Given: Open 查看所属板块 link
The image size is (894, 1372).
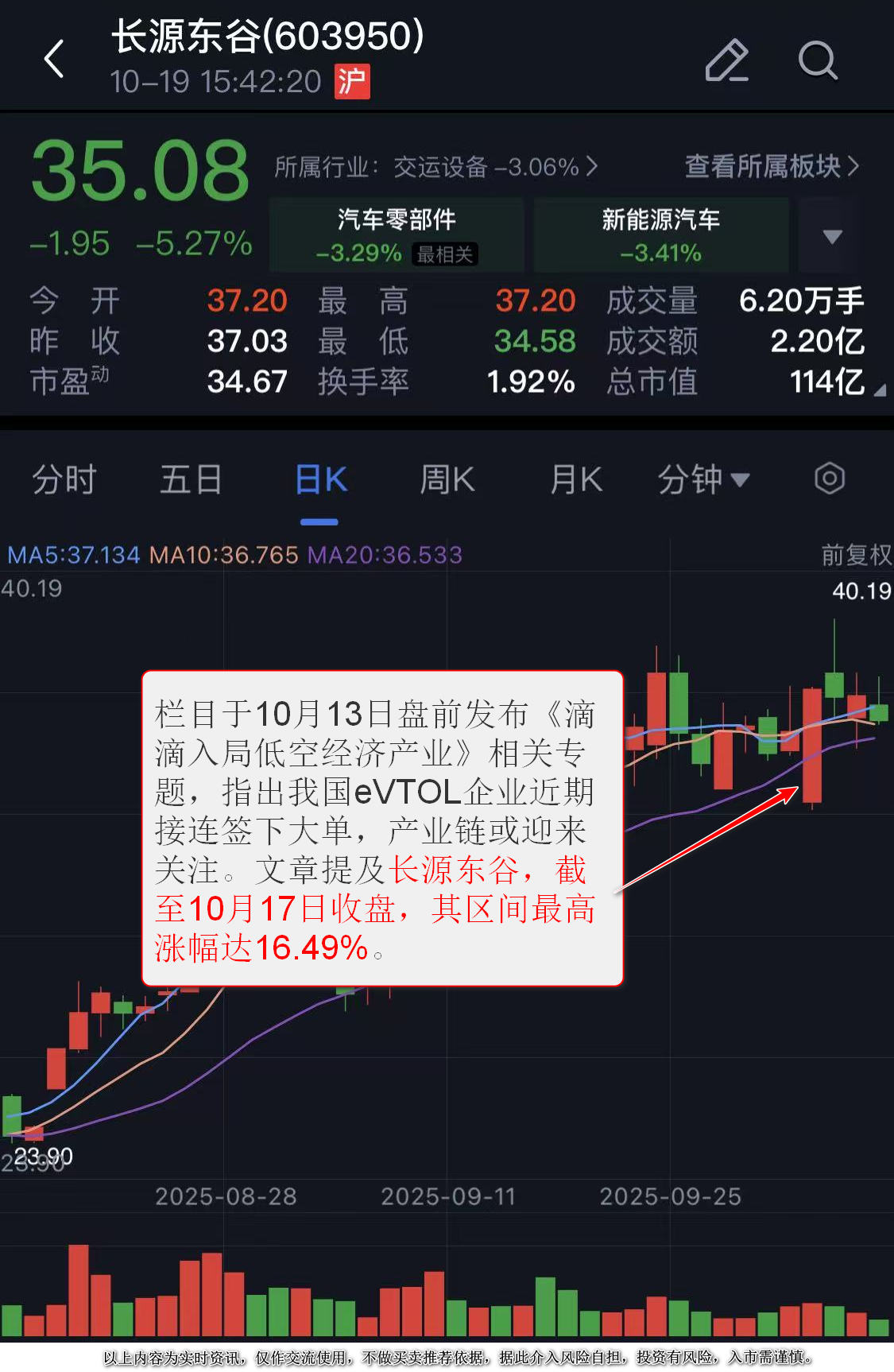Looking at the screenshot, I should 771,166.
